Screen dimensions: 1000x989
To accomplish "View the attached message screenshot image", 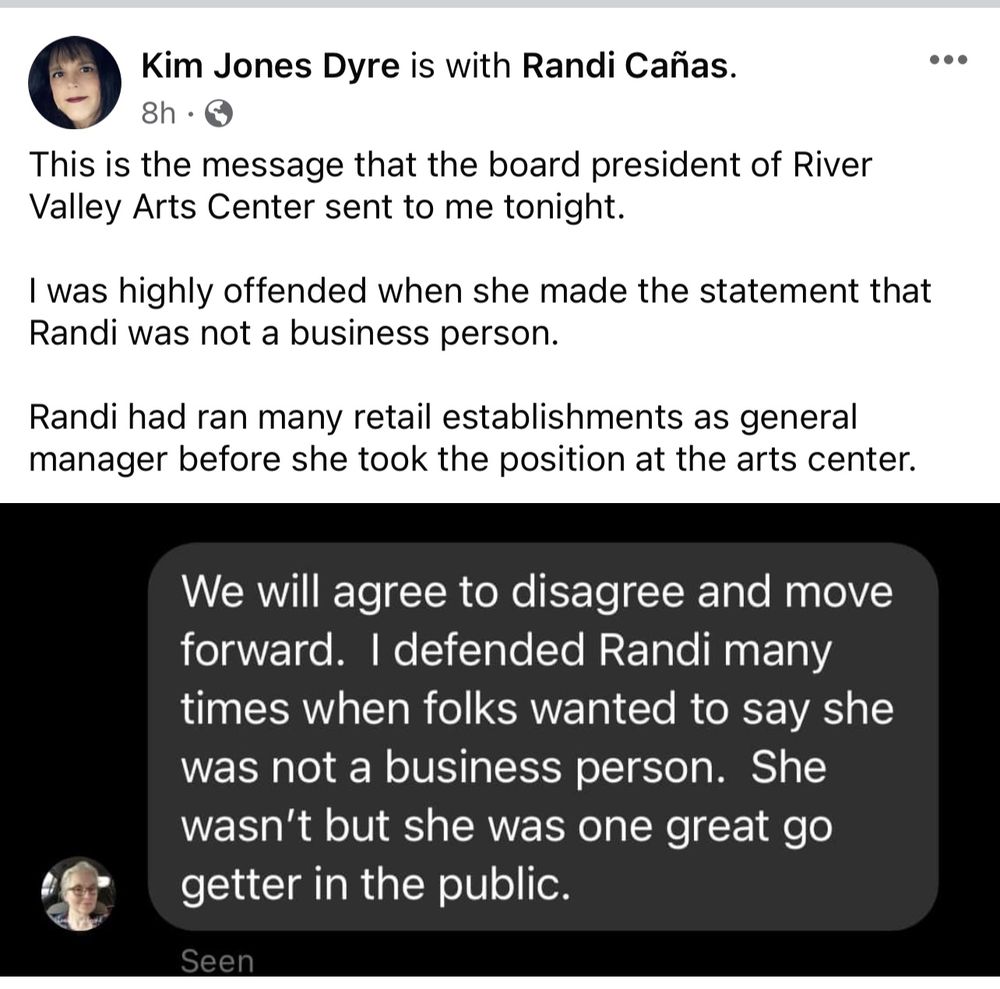I will [x=500, y=740].
